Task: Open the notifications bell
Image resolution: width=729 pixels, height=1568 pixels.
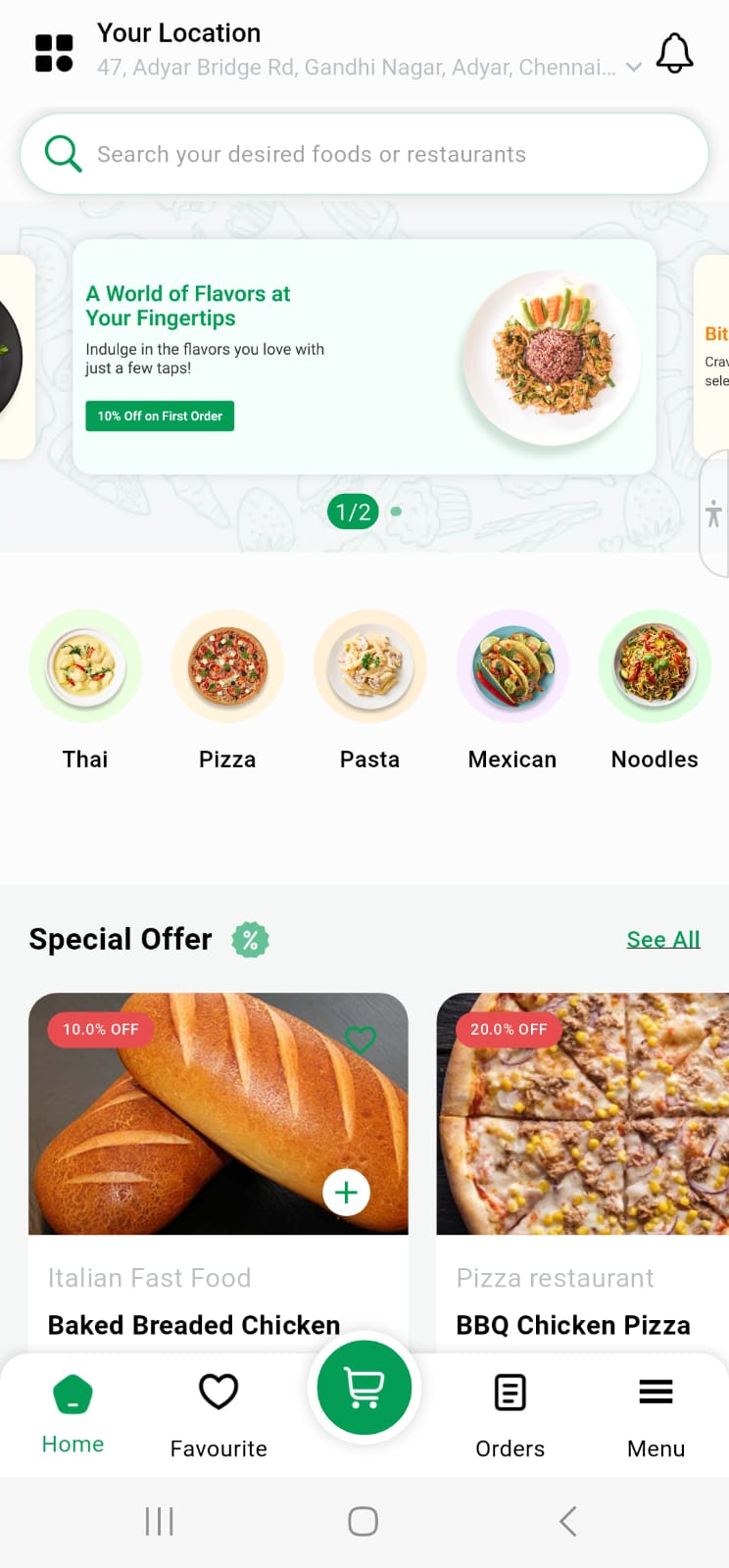Action: coord(674,53)
